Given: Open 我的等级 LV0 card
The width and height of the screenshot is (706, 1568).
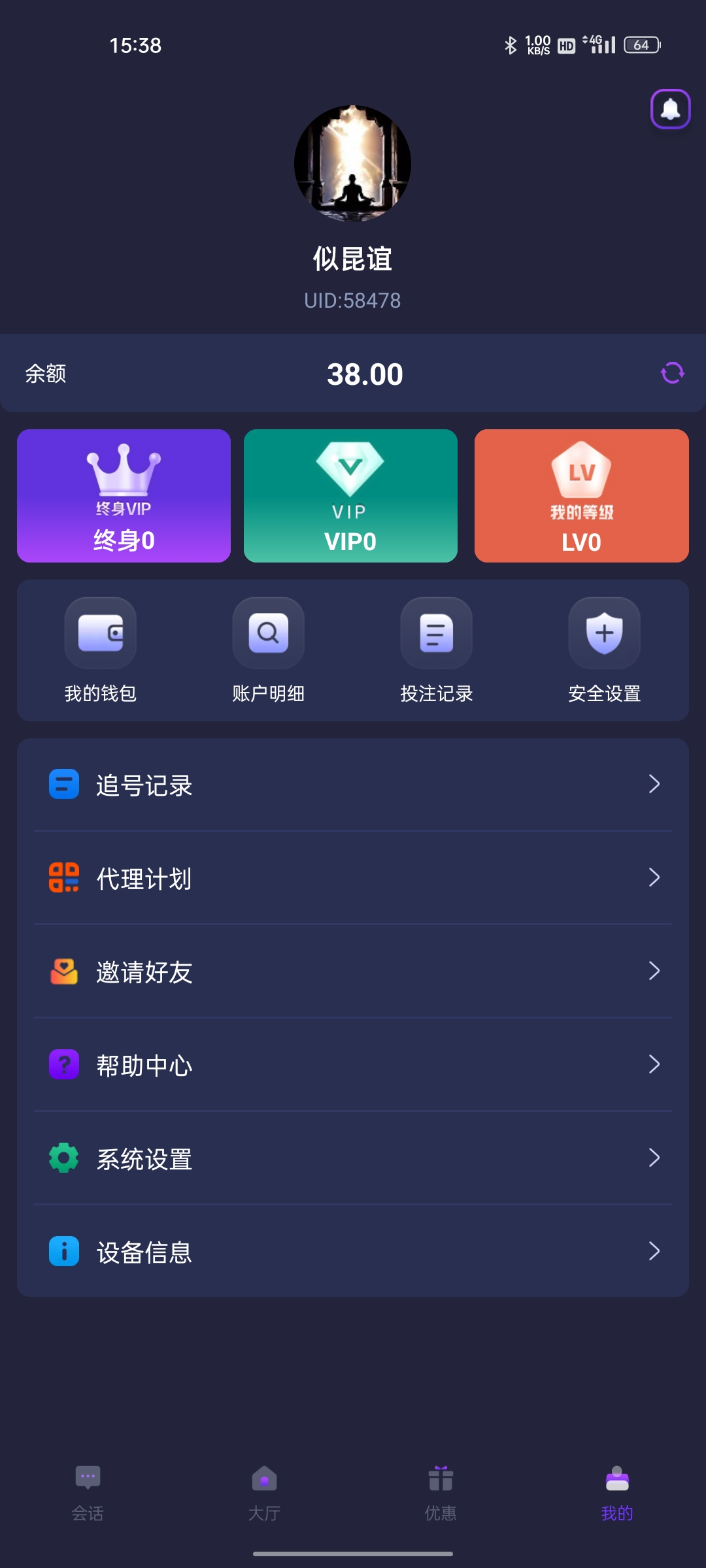Looking at the screenshot, I should [581, 496].
